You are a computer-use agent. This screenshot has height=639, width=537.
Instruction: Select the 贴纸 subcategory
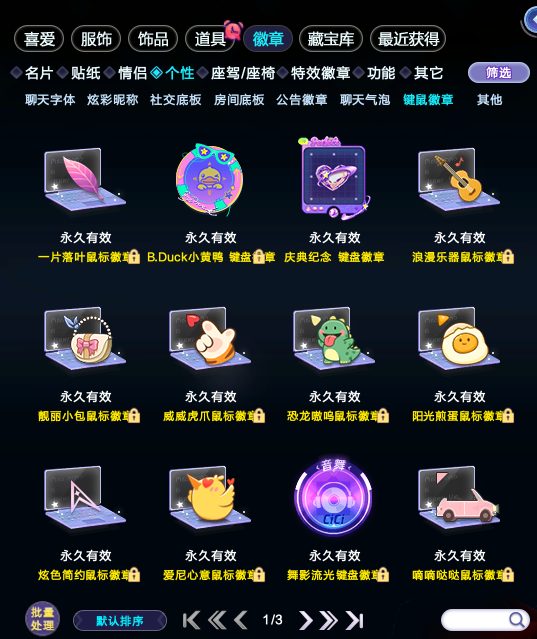point(86,73)
